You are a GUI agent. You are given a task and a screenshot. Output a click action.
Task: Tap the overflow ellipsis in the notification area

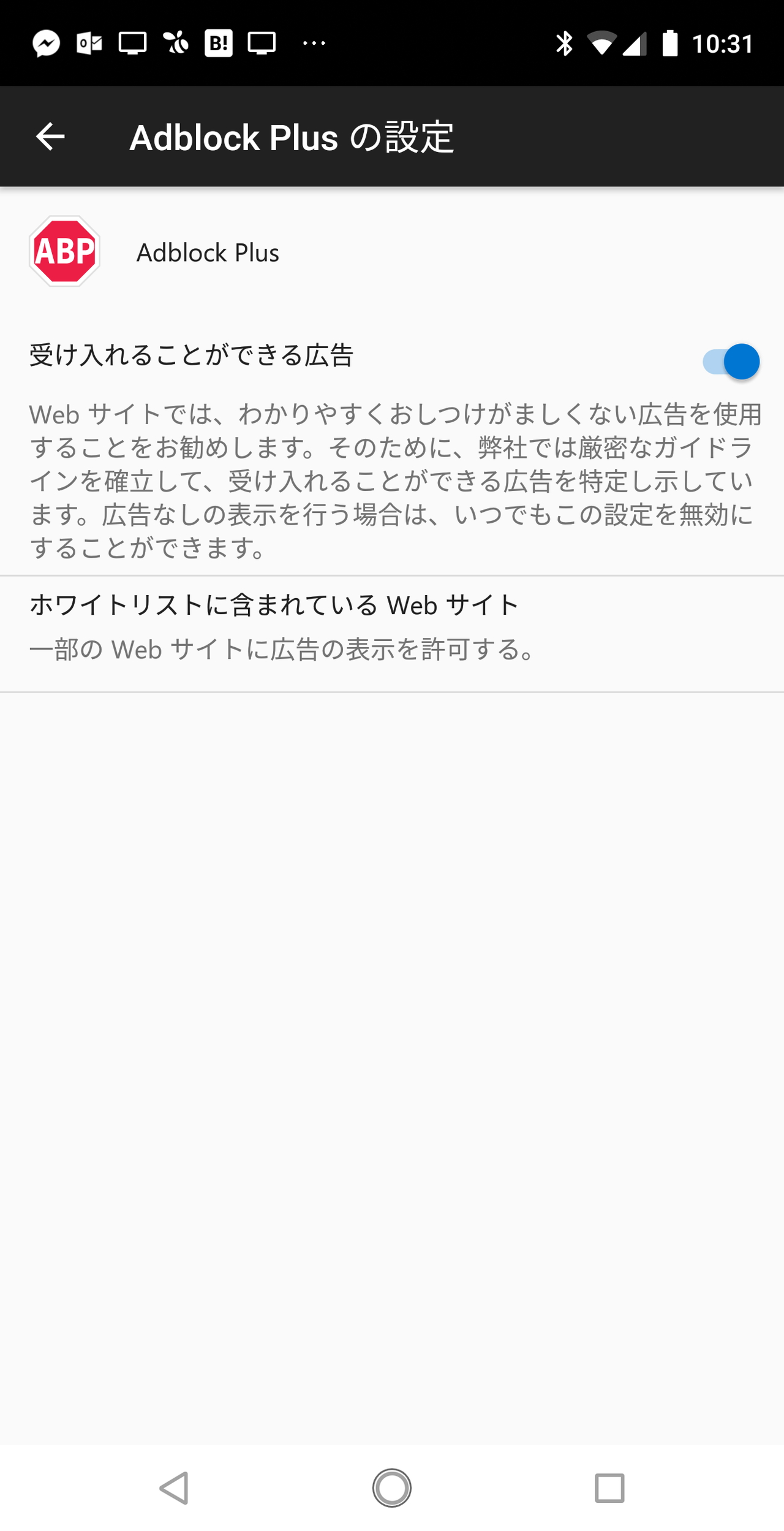(312, 42)
